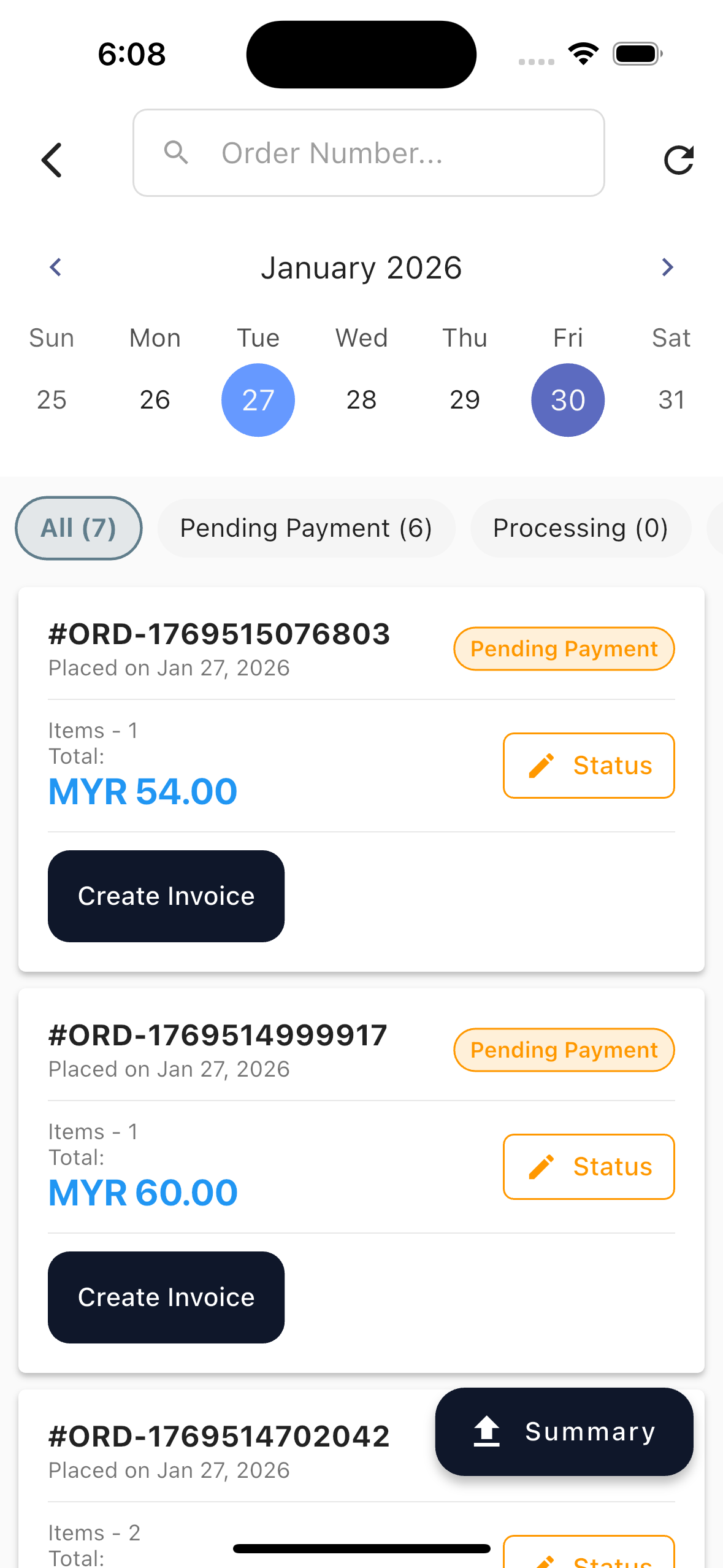723x1568 pixels.
Task: Edit status of order ORD-1769515076803
Action: (x=589, y=766)
